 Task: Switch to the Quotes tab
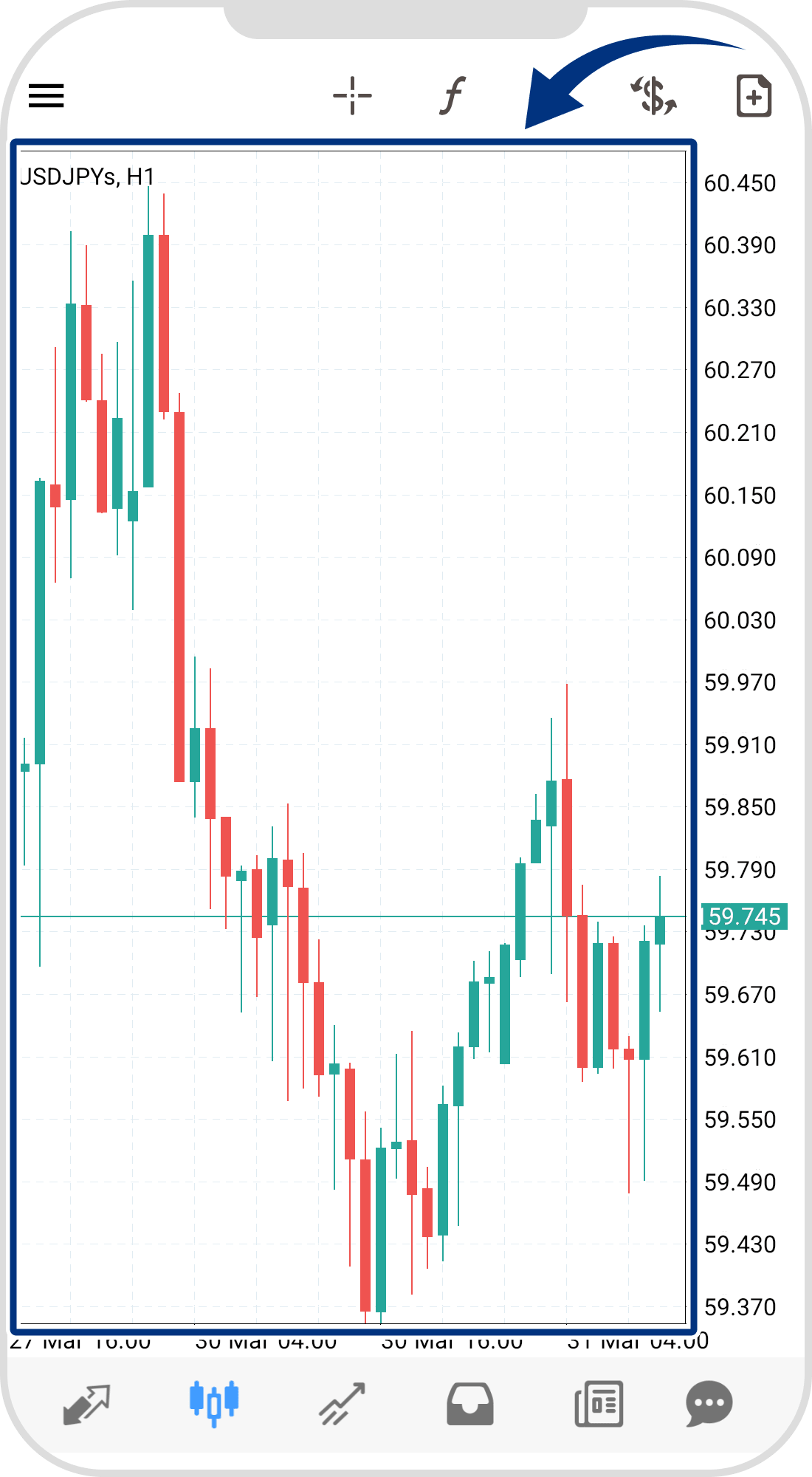[87, 1403]
